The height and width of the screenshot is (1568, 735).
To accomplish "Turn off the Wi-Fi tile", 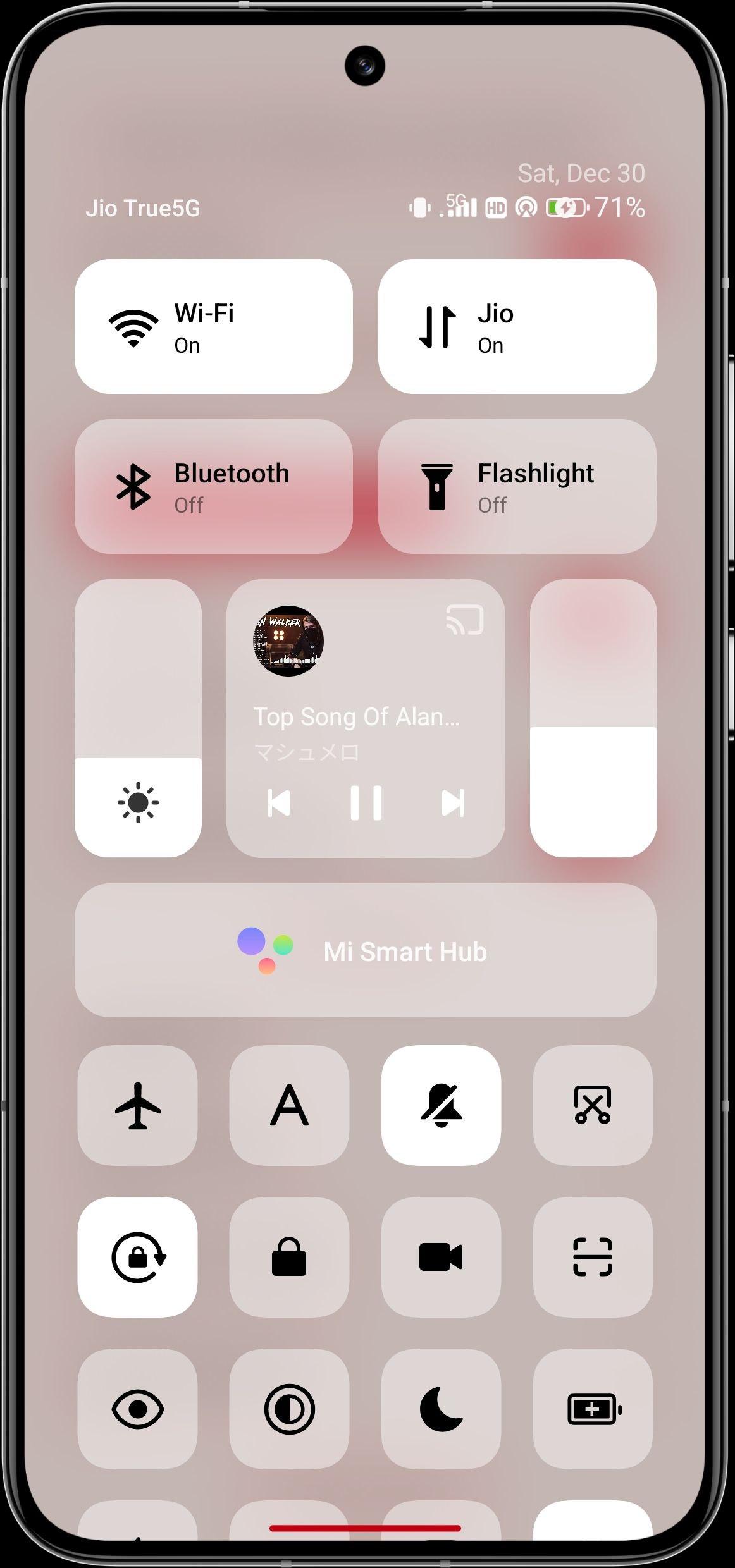I will (213, 326).
